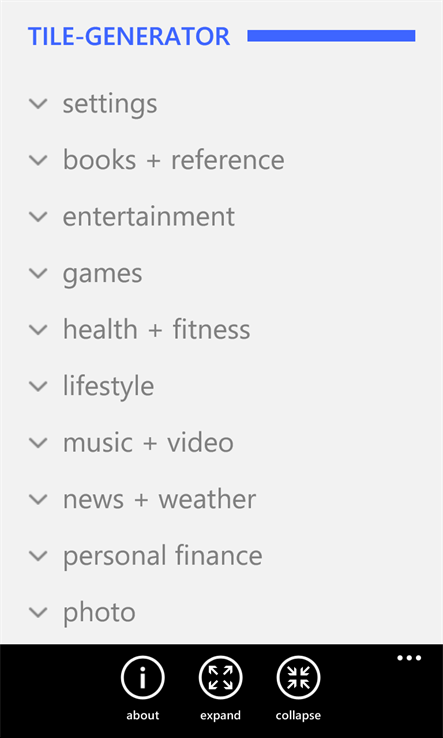Viewport: 443px width, 738px height.
Task: Expand music + video category
Action: [131, 442]
